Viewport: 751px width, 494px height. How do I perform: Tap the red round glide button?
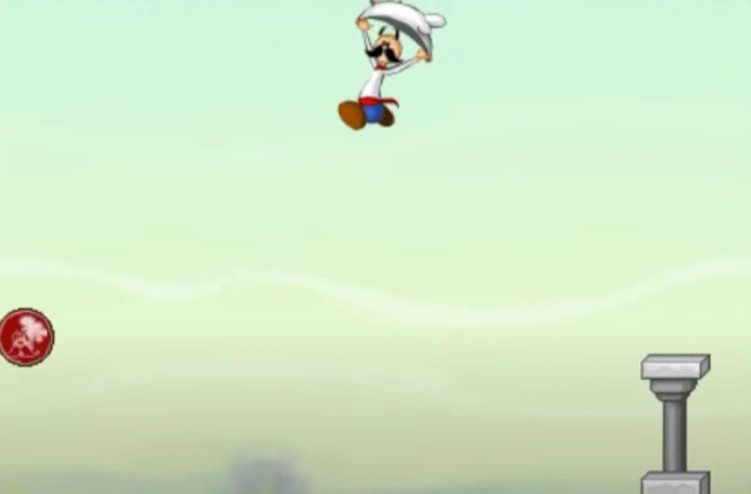click(x=25, y=337)
